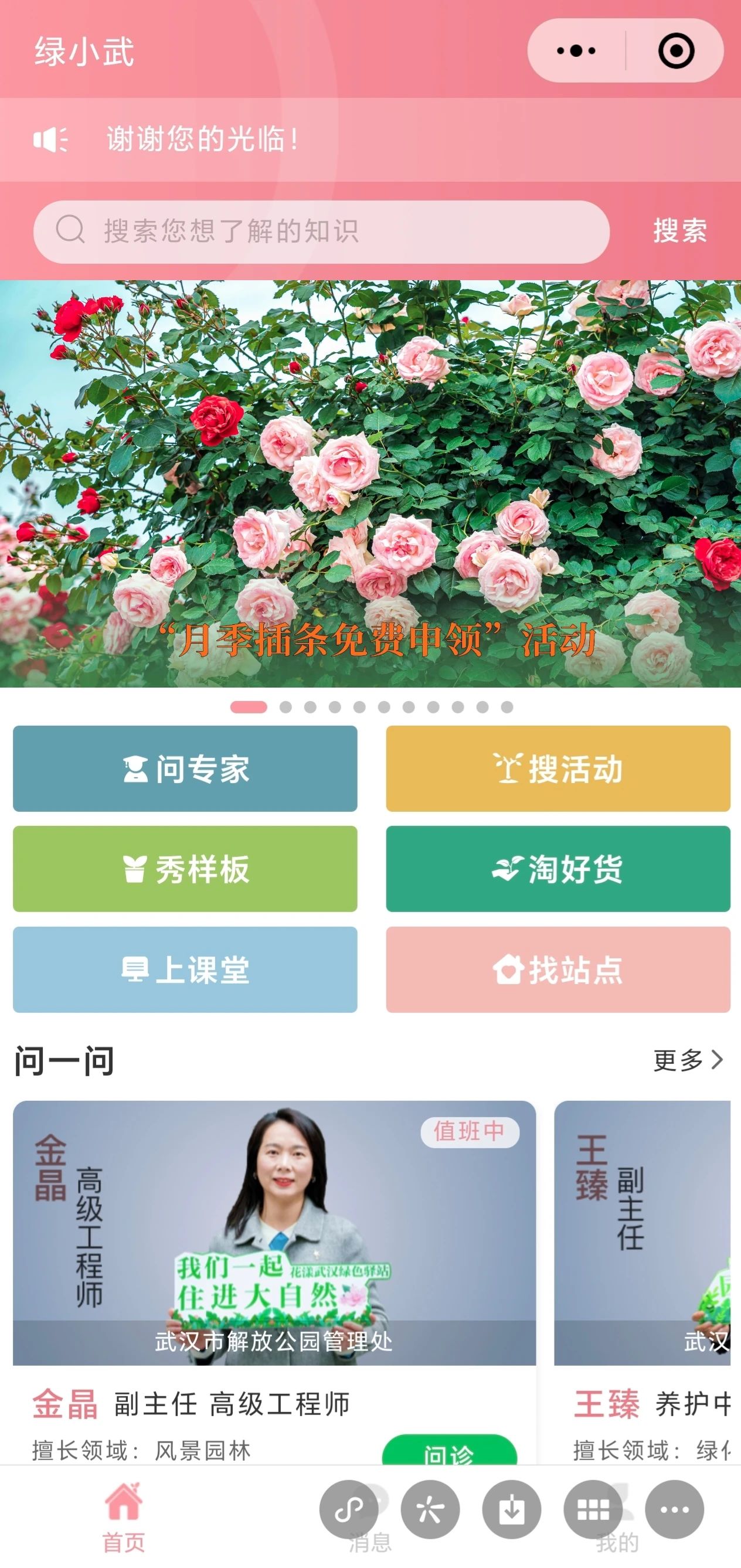
Task: Open the 月季插条免费申领 activity banner
Action: (370, 484)
